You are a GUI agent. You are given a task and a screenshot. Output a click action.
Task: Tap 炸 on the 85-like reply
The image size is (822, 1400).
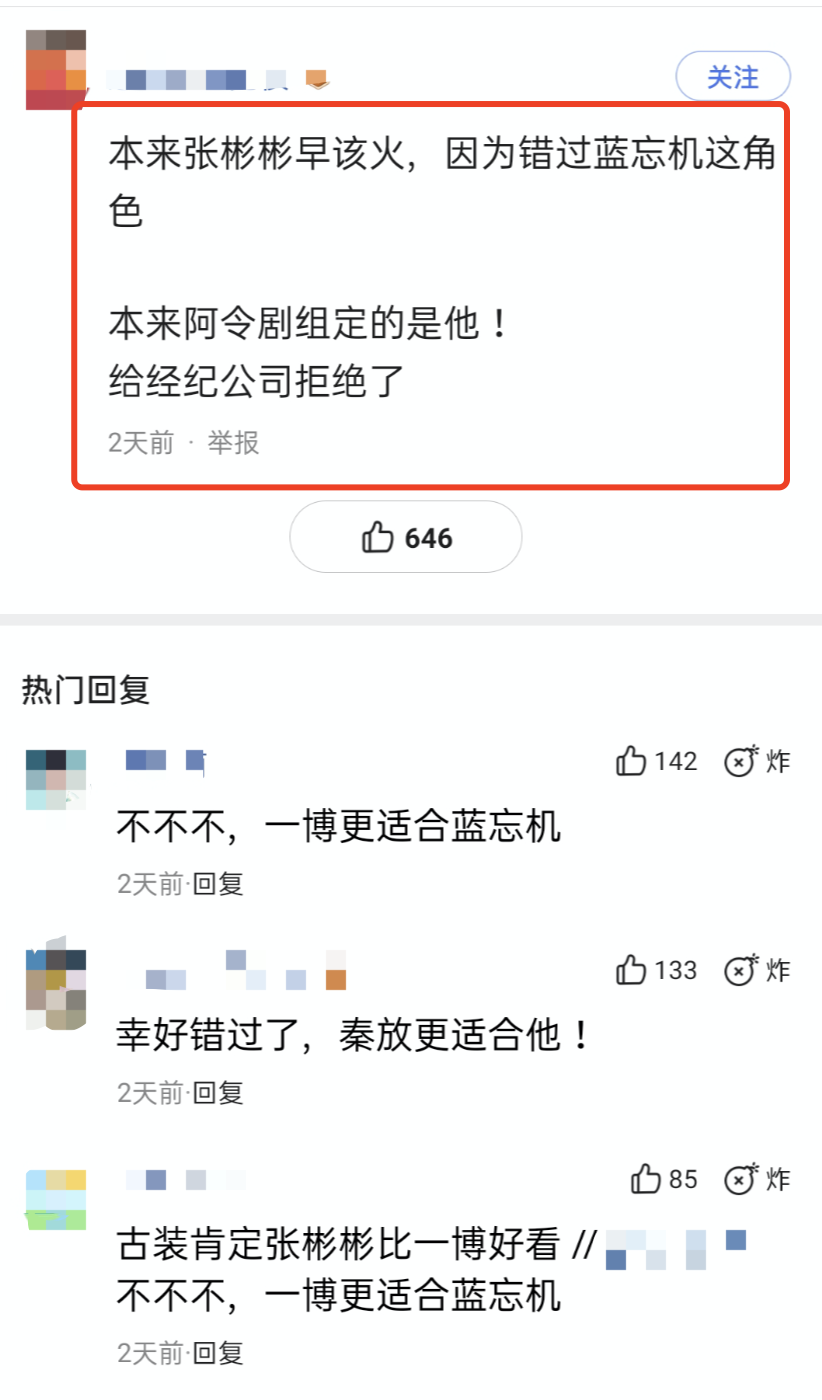coord(757,1179)
